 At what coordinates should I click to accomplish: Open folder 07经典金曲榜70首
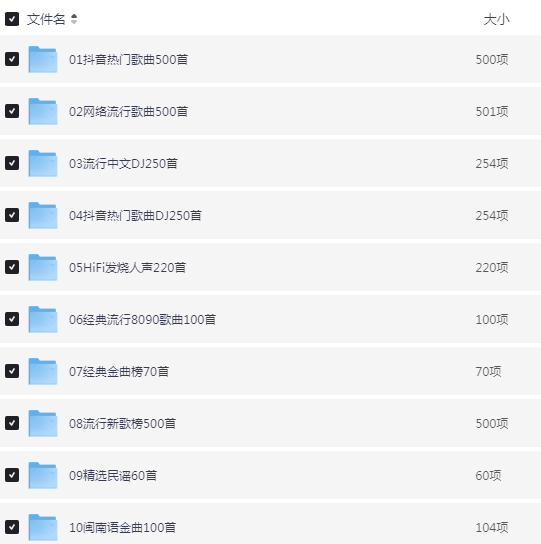coord(119,372)
